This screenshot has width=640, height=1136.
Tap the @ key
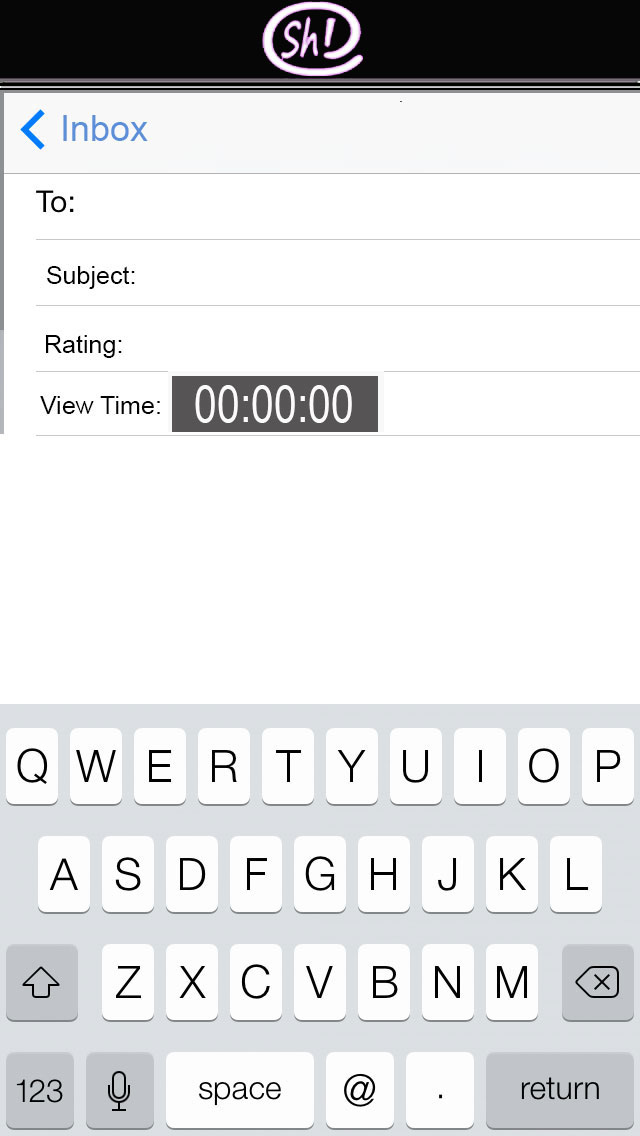coord(360,1090)
